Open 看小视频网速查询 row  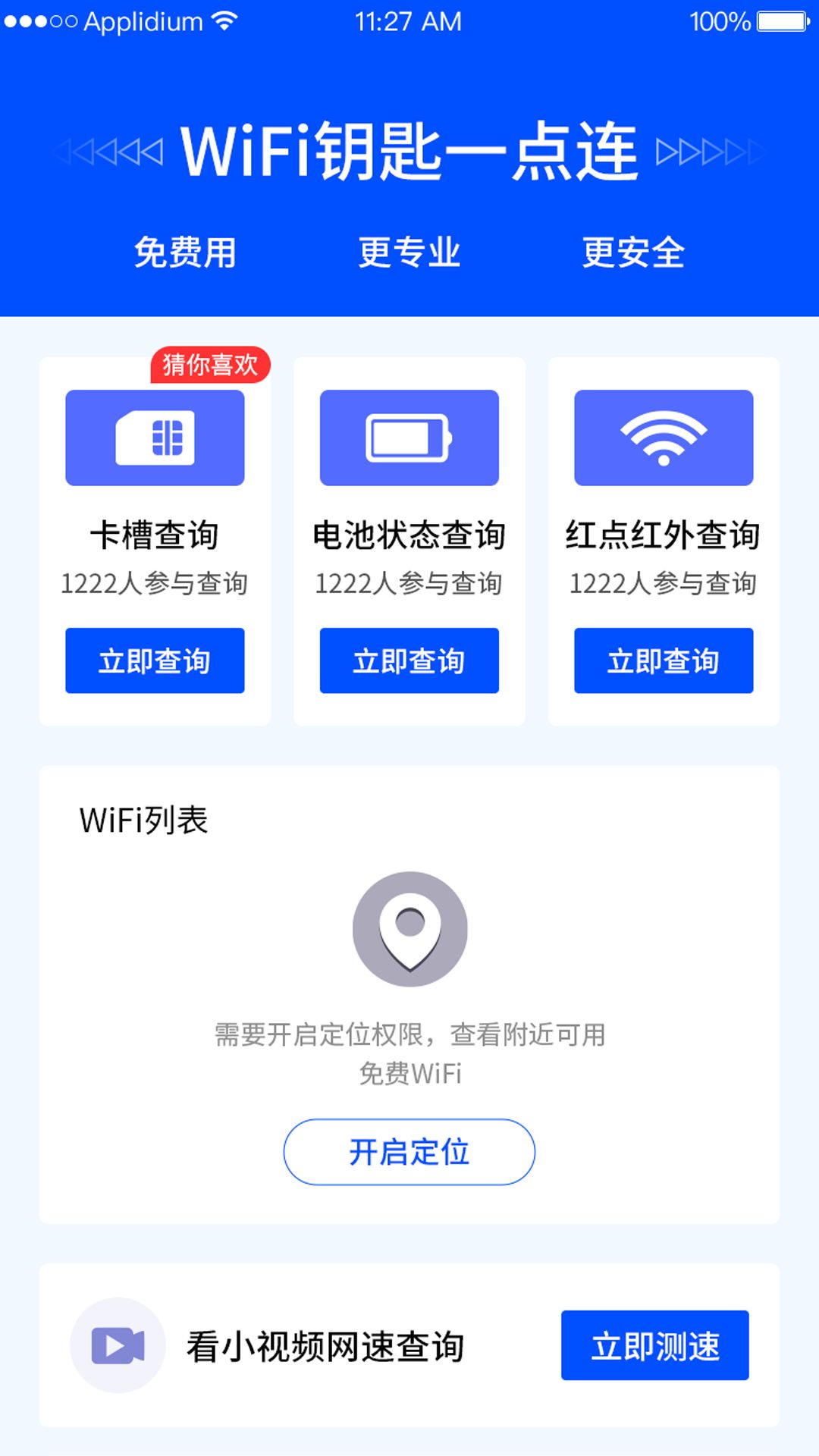(x=409, y=1345)
